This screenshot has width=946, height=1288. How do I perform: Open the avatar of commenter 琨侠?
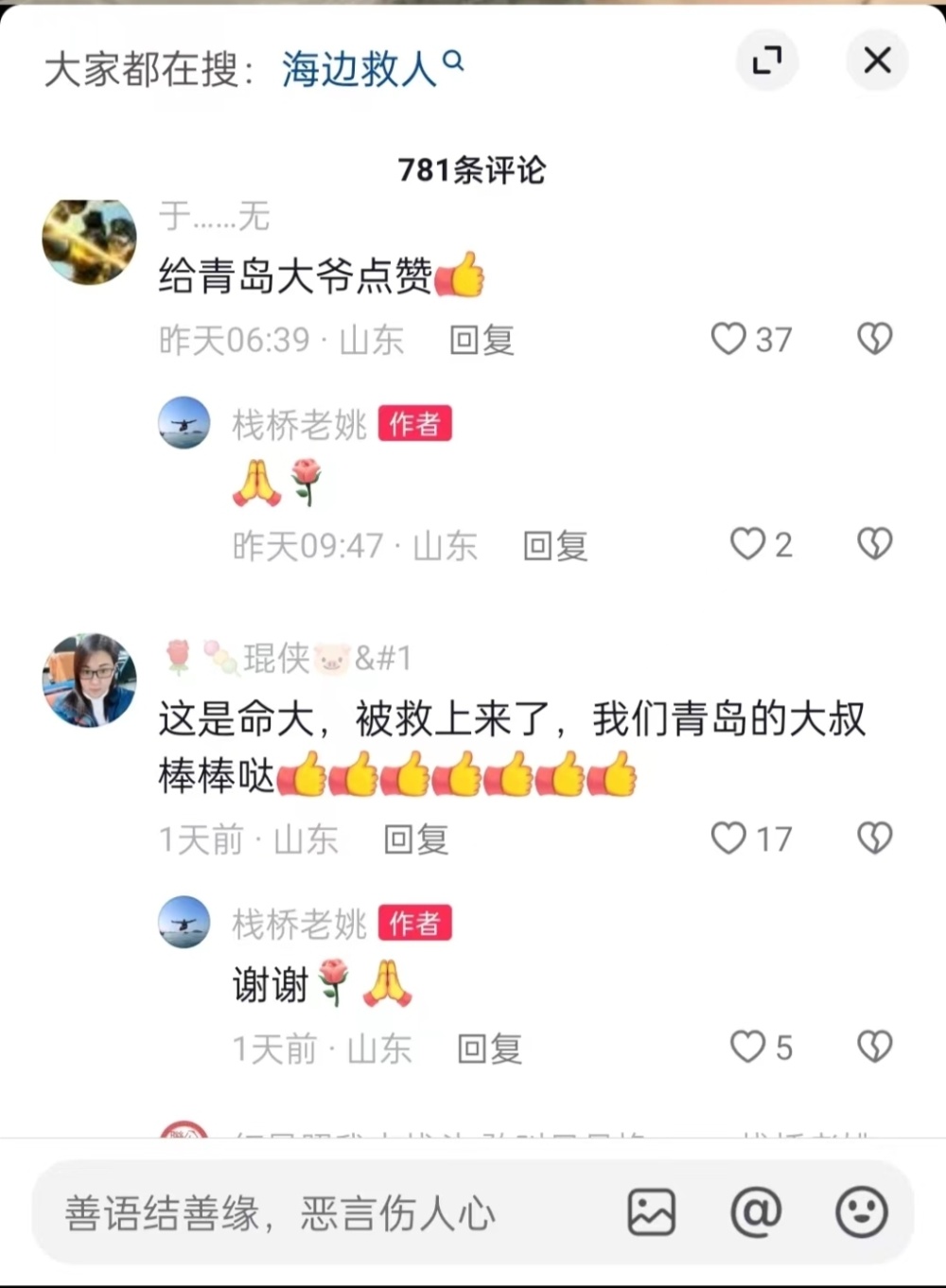coord(89,679)
